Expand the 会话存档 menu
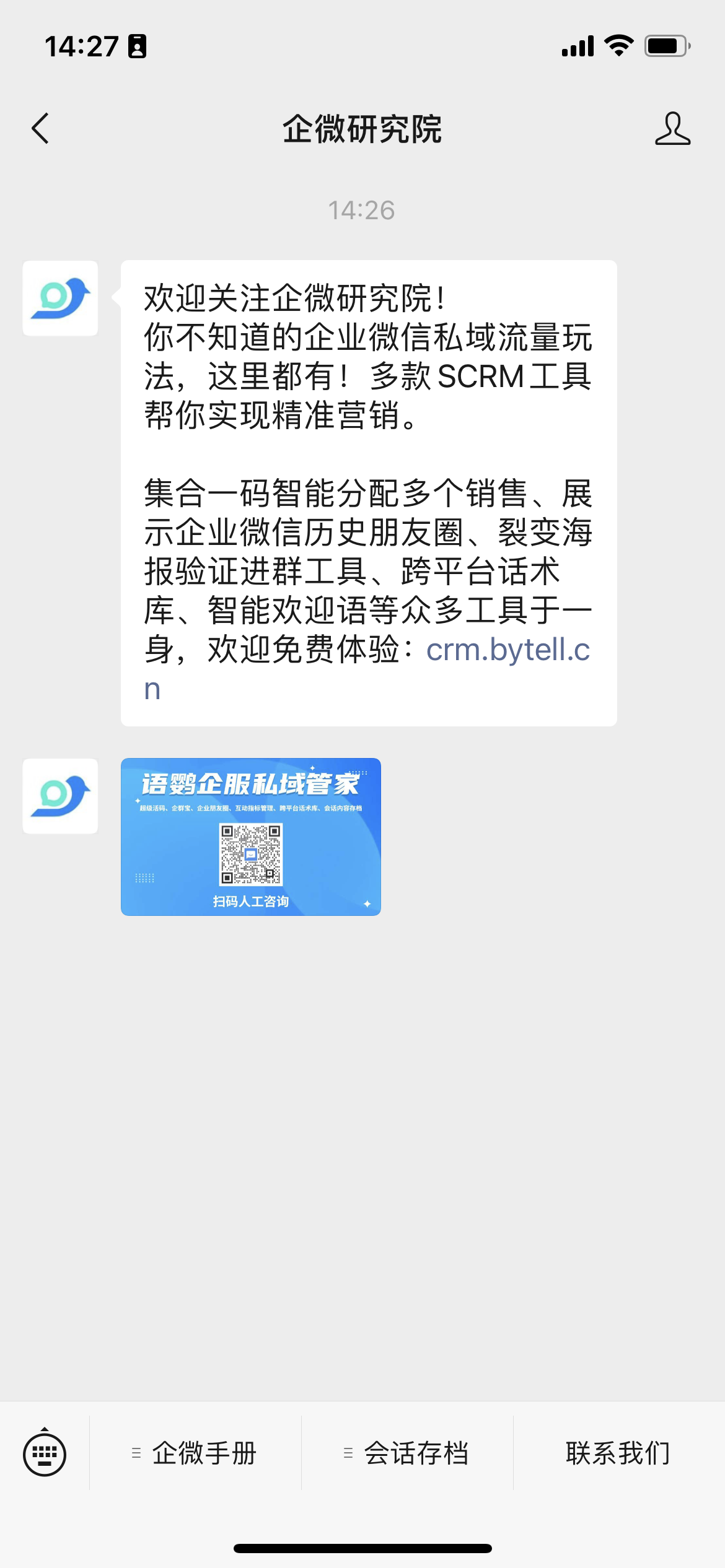This screenshot has width=725, height=1568. pyautogui.click(x=408, y=1453)
